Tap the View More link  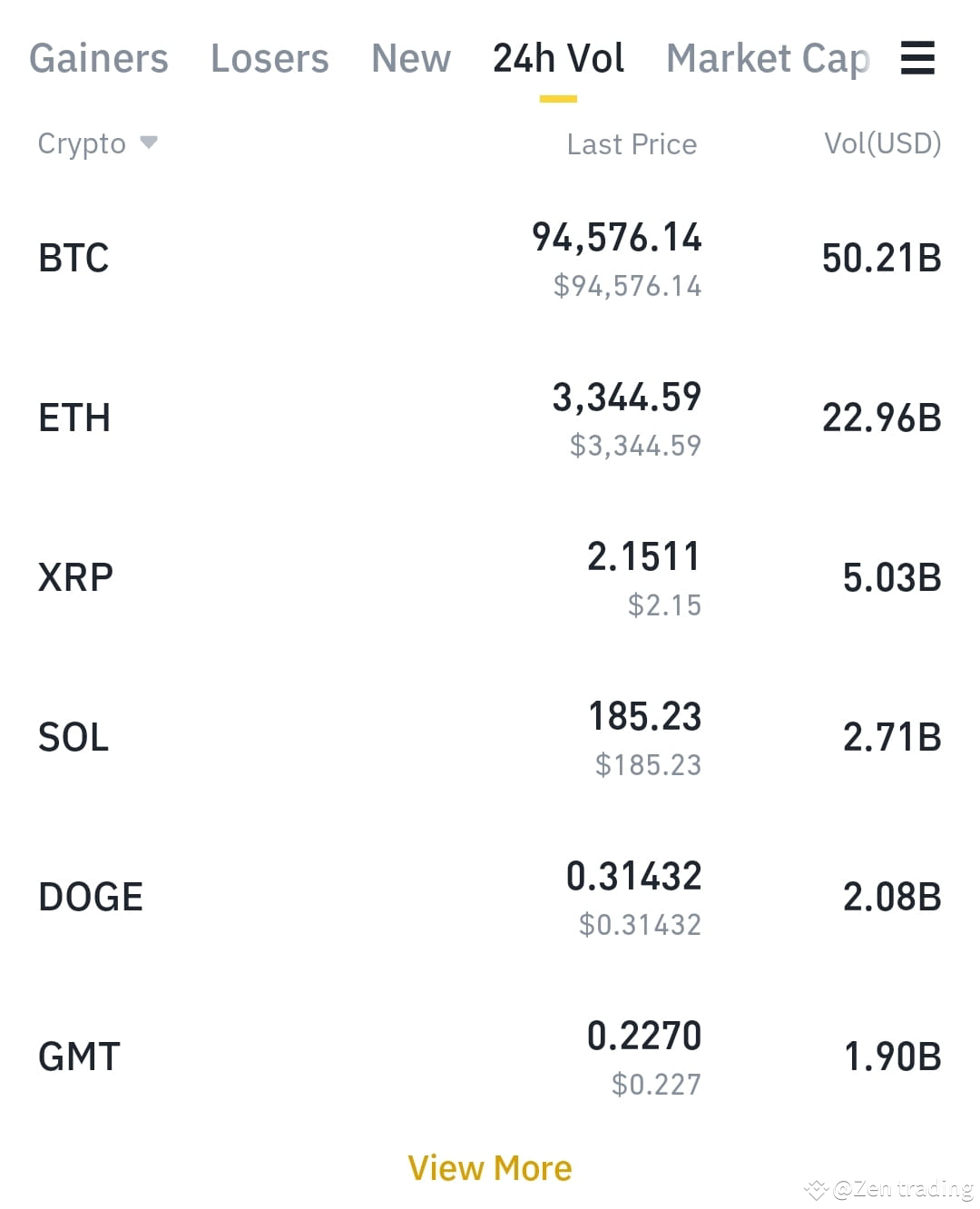coord(490,1168)
